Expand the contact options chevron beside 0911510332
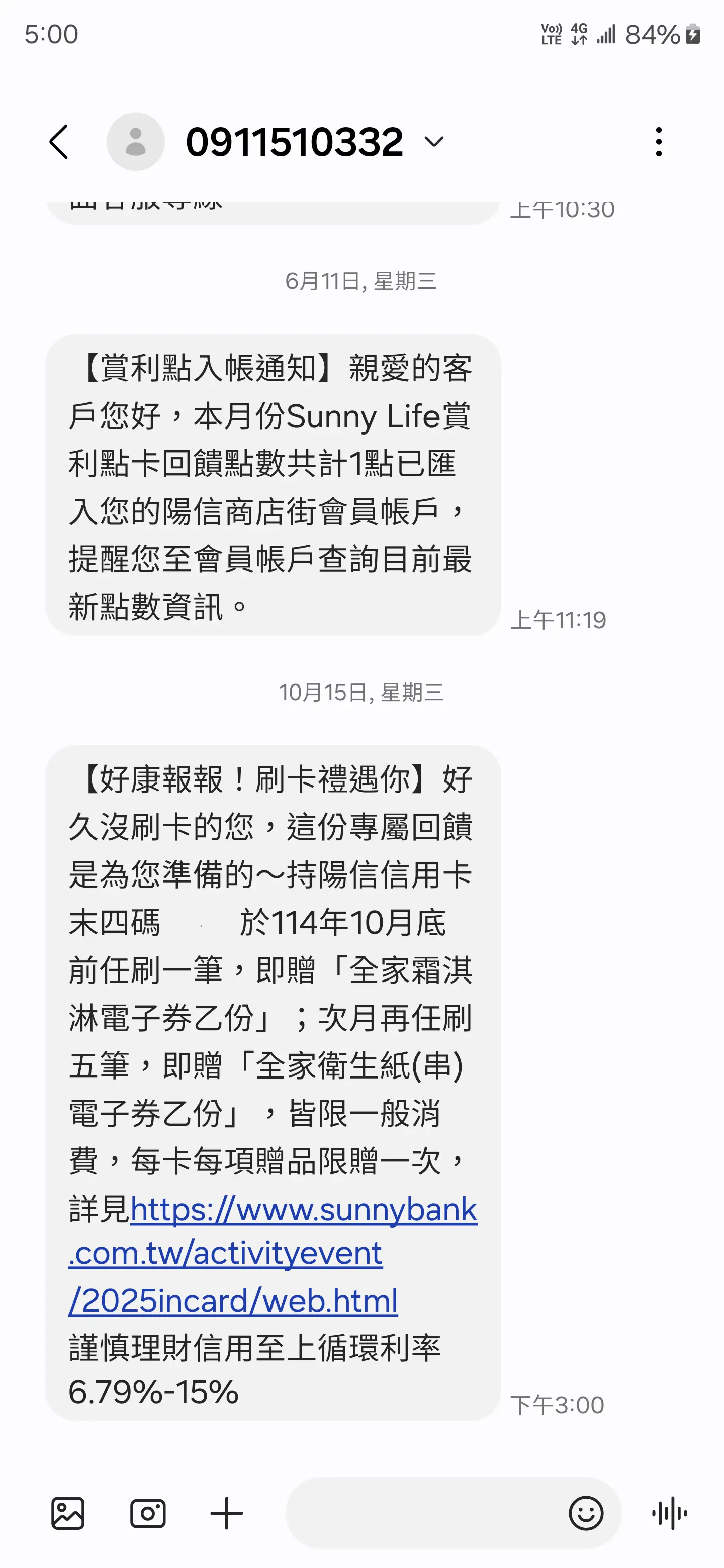 coord(433,142)
